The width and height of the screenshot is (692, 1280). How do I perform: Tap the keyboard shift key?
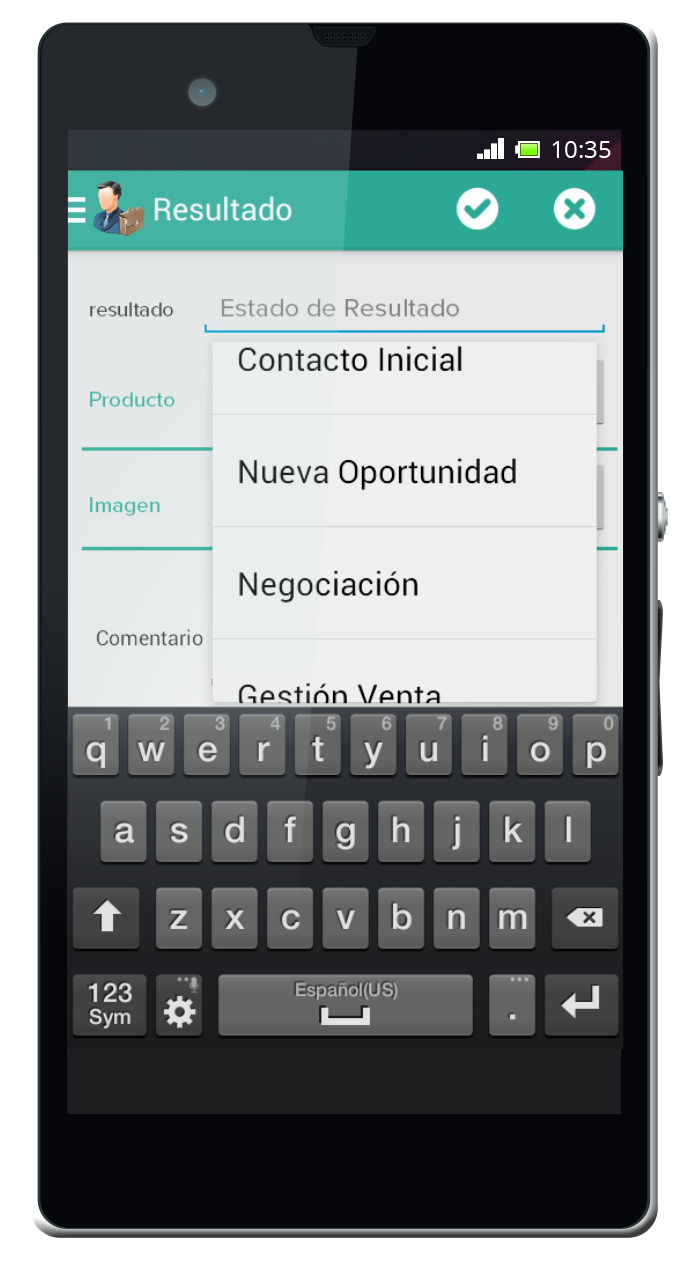pyautogui.click(x=107, y=918)
